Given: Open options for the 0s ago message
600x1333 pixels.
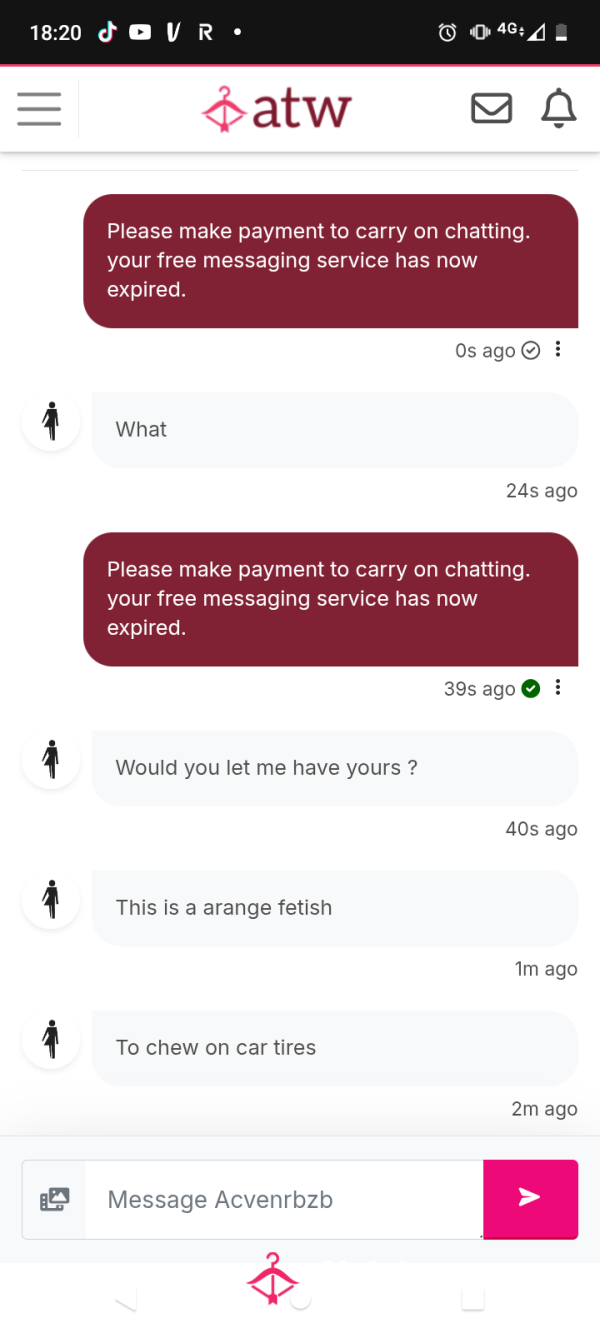Looking at the screenshot, I should coord(558,350).
